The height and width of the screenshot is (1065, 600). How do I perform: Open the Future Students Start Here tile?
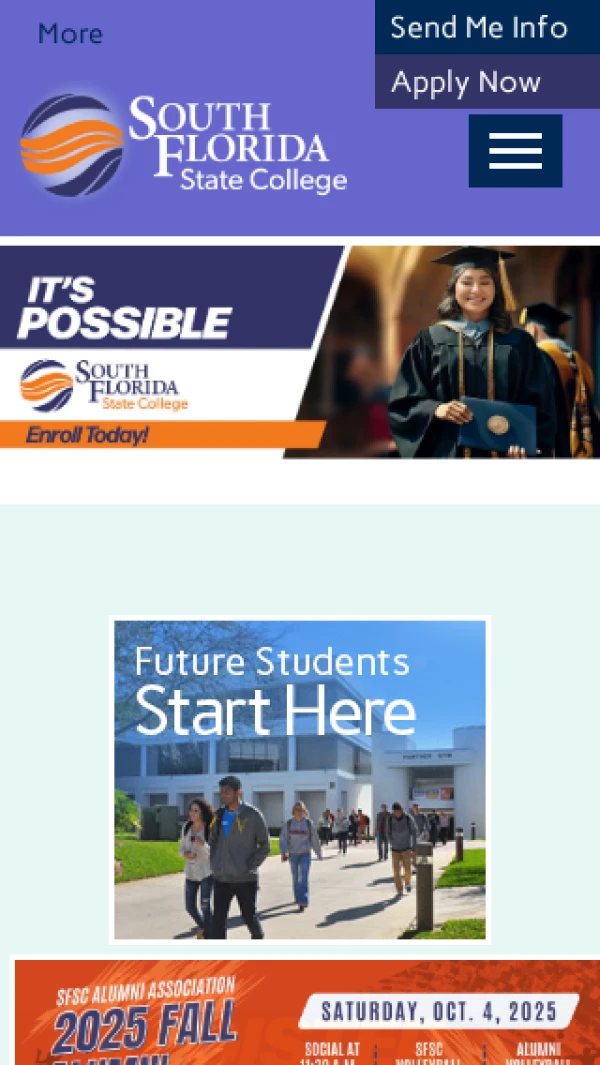tap(300, 780)
